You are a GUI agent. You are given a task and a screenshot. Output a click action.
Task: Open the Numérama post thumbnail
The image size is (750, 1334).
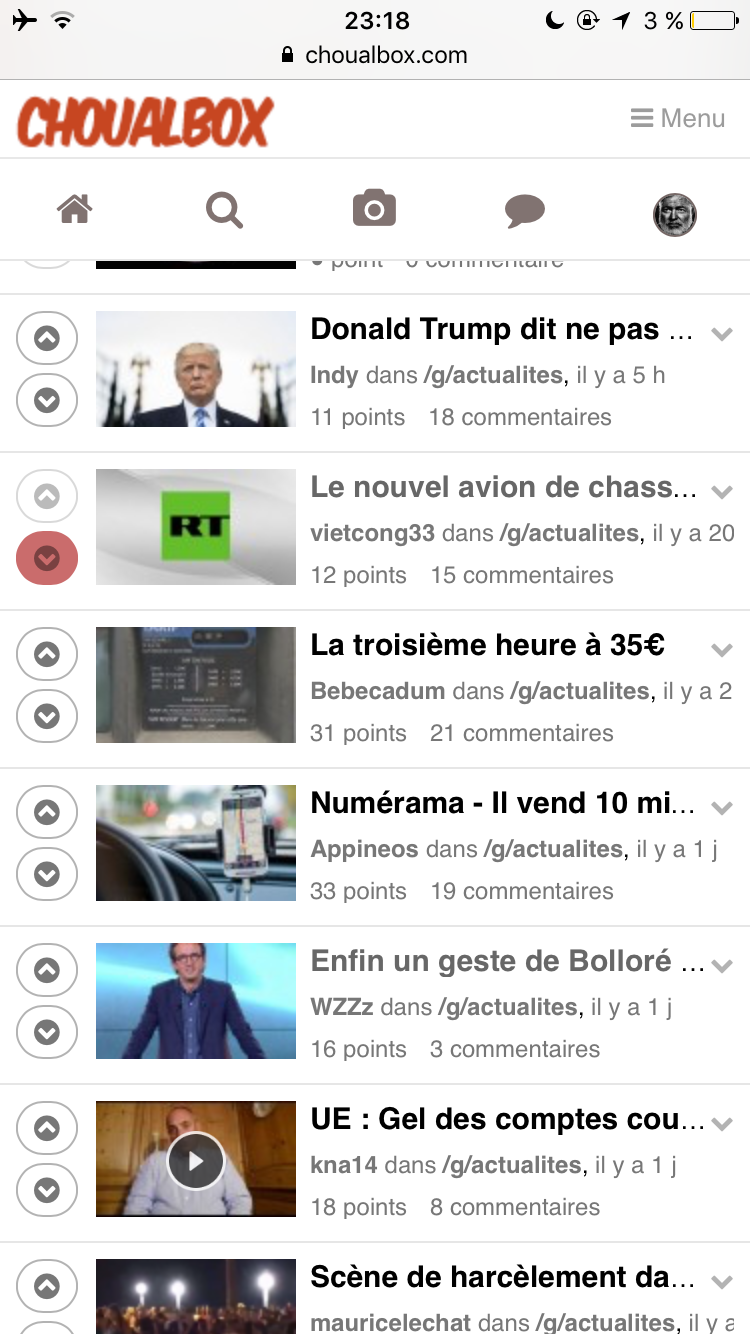coord(196,843)
